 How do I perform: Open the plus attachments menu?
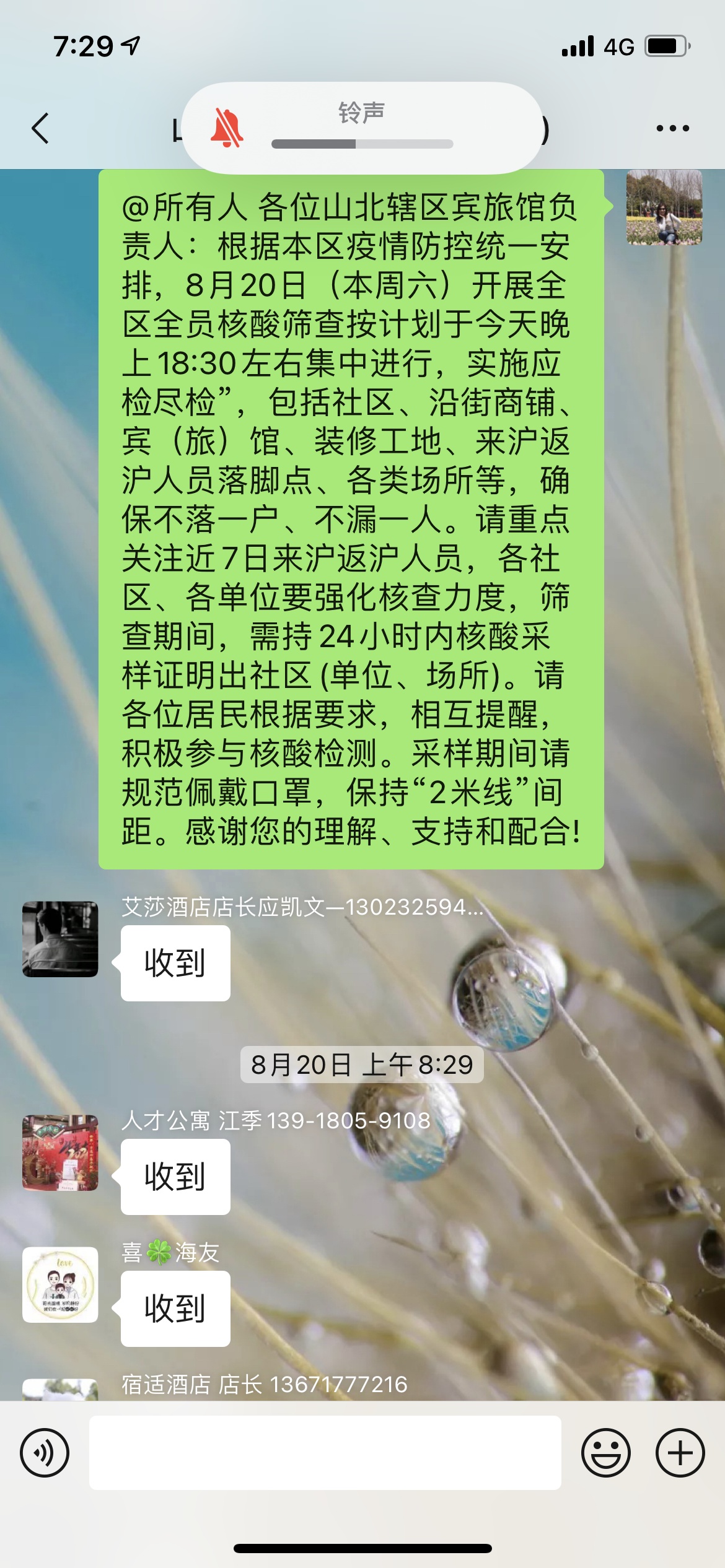[x=680, y=1452]
